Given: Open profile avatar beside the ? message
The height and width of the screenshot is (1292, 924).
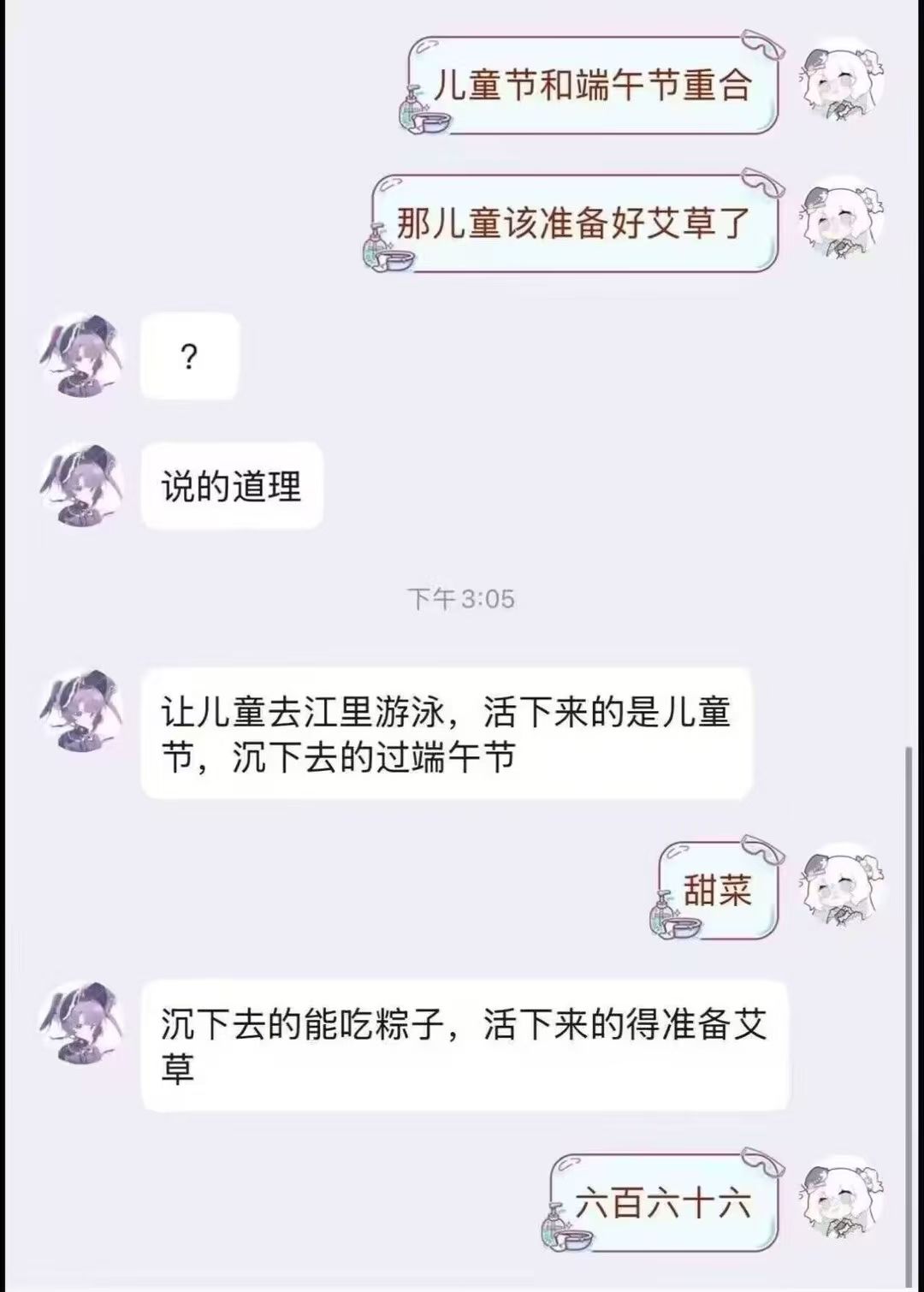Looking at the screenshot, I should click(x=83, y=355).
